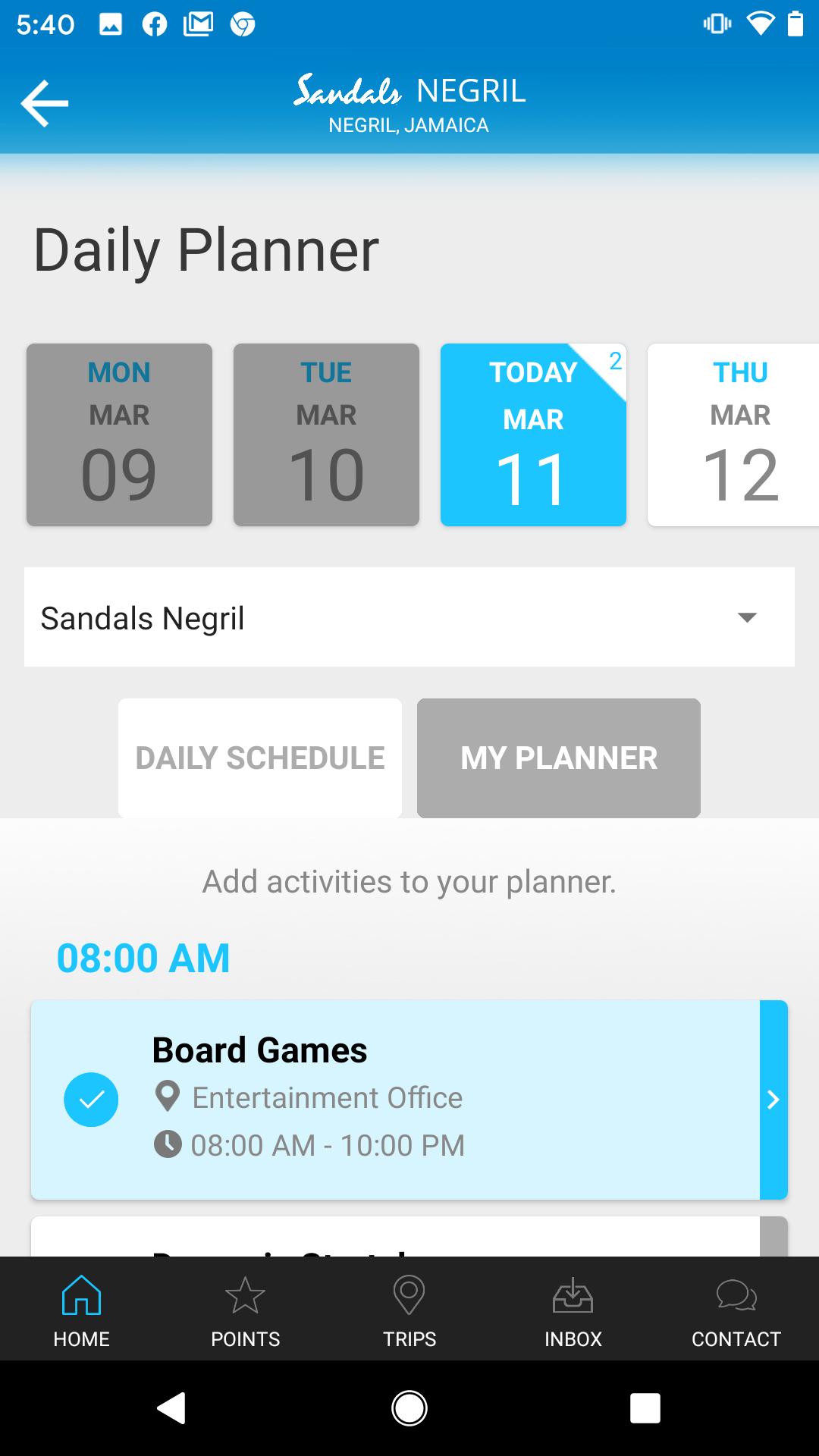
Task: Switch to the My Planner tab
Action: click(x=559, y=758)
